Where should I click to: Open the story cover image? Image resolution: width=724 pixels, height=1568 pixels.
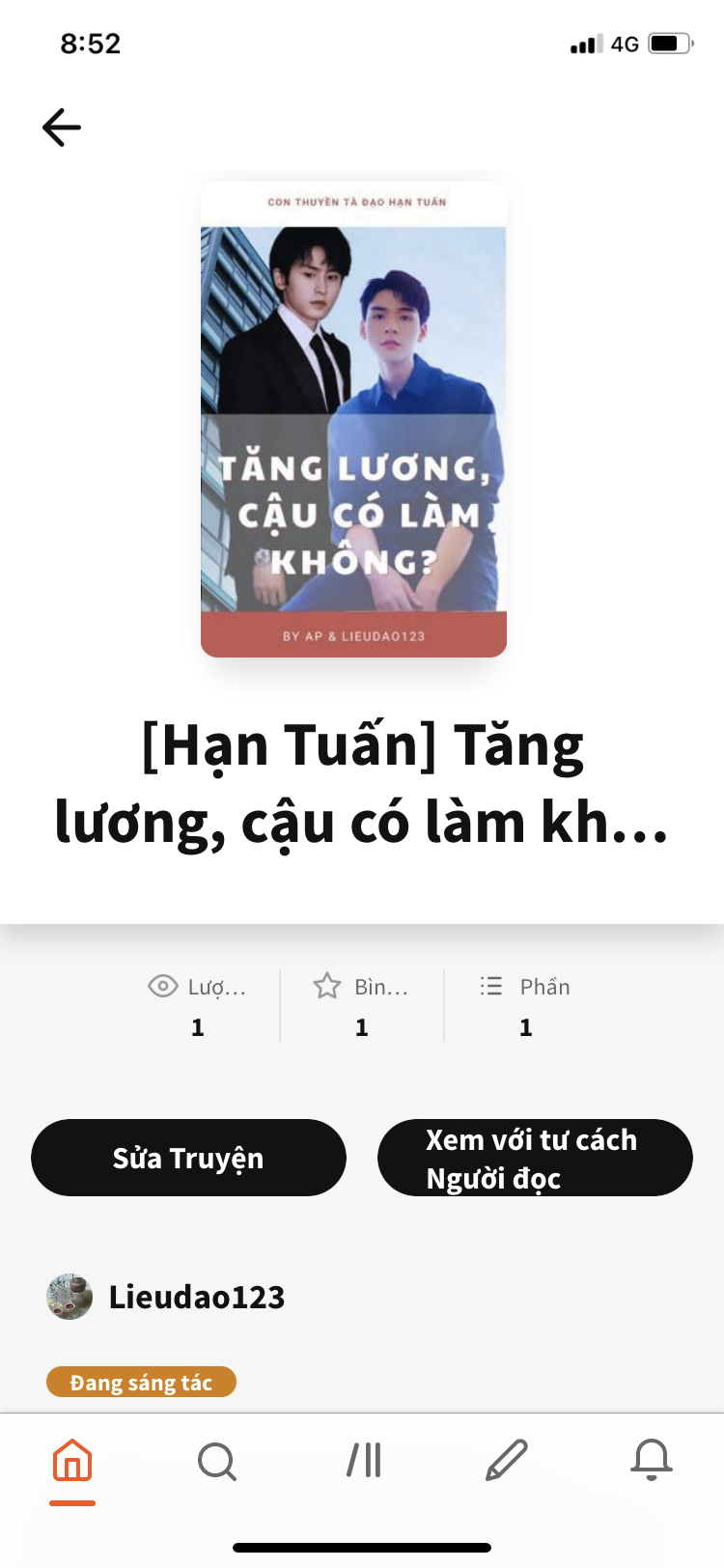click(x=353, y=419)
